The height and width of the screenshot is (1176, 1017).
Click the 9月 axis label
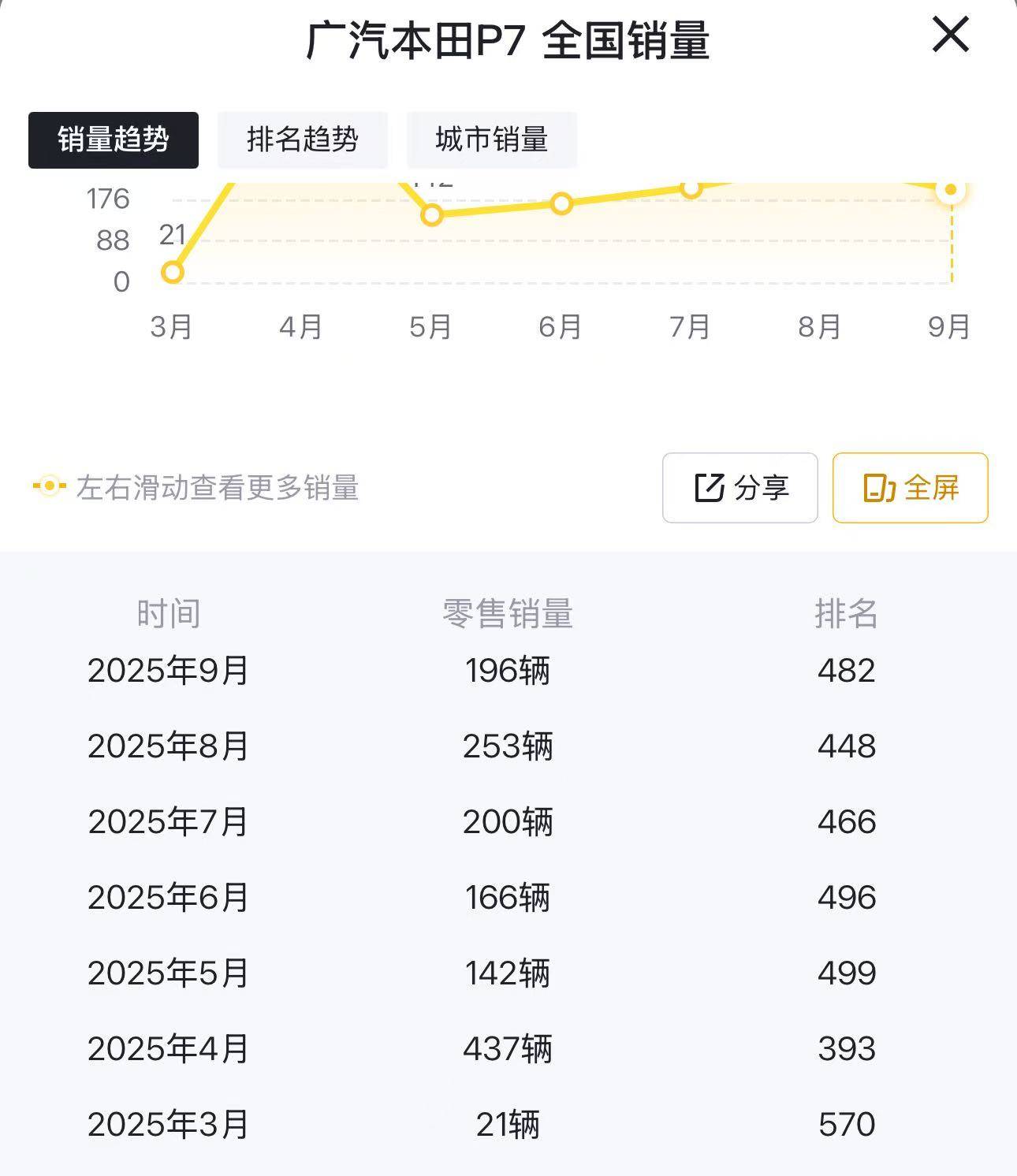(950, 326)
